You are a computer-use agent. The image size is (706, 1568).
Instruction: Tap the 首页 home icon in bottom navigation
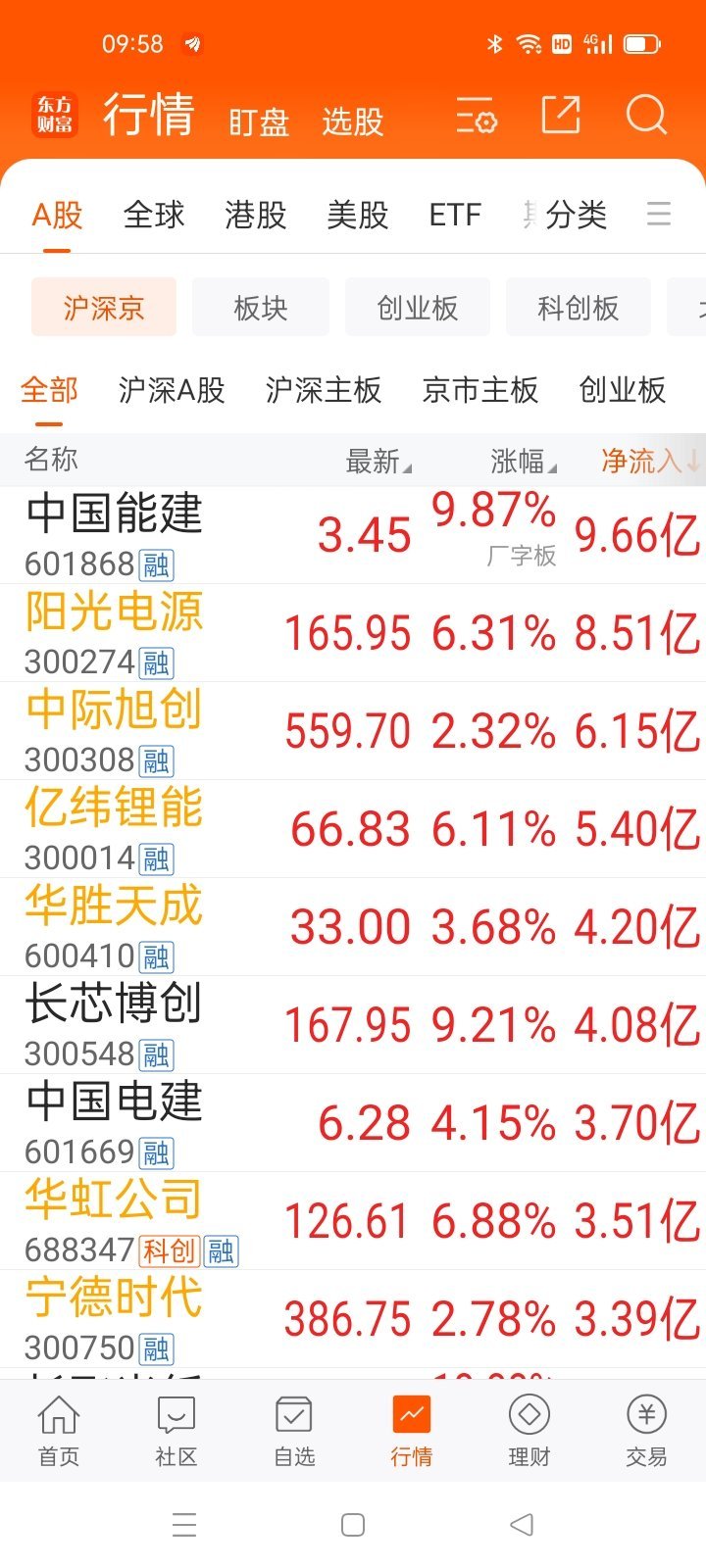tap(58, 1430)
